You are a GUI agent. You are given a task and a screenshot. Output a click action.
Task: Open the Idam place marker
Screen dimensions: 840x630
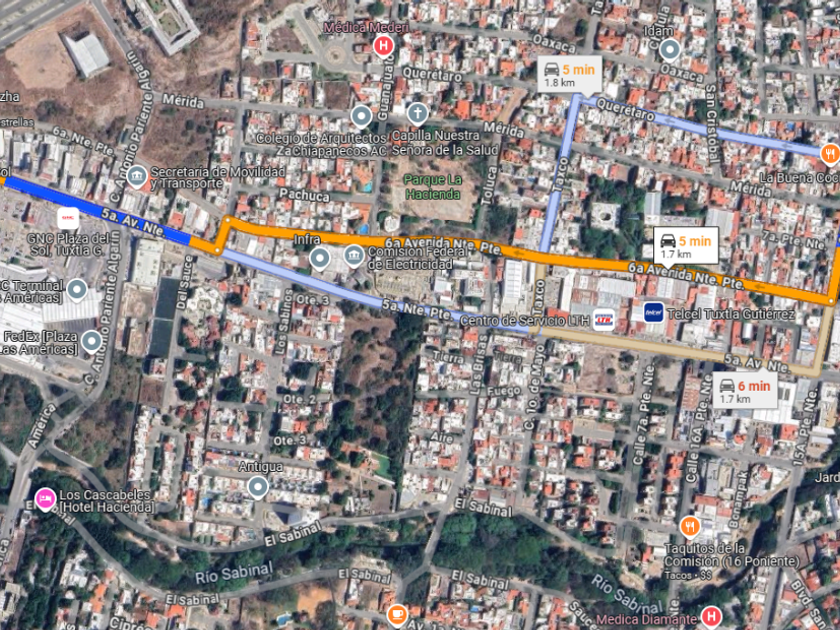[x=670, y=50]
